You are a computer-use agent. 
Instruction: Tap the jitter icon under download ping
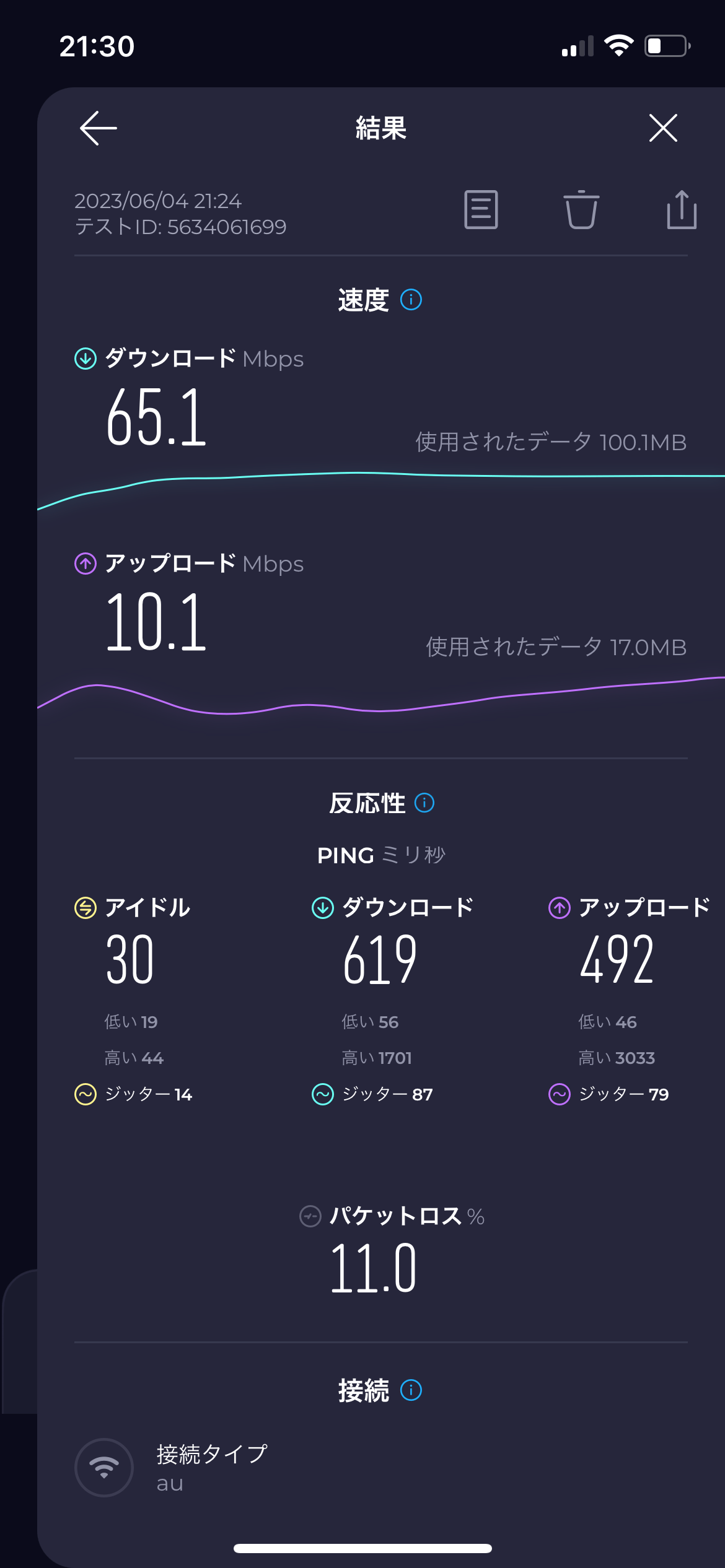(x=322, y=1094)
